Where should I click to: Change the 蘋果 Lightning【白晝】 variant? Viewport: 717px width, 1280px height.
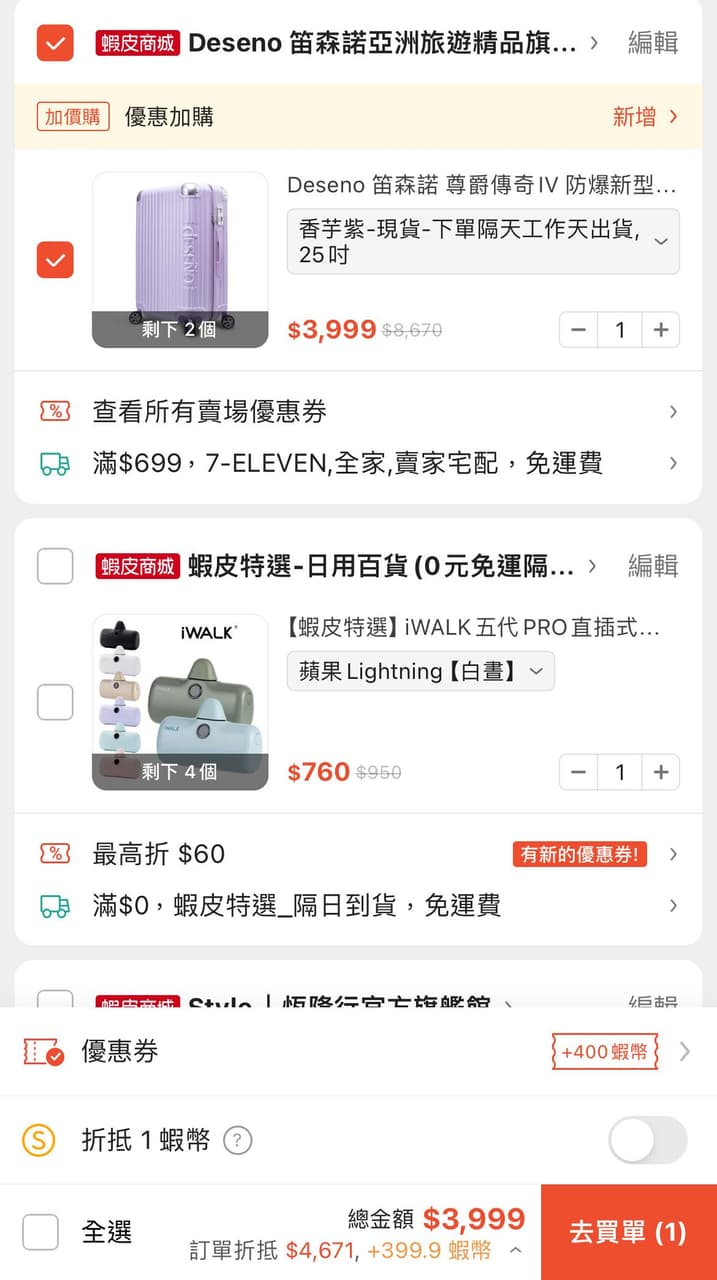pyautogui.click(x=421, y=671)
